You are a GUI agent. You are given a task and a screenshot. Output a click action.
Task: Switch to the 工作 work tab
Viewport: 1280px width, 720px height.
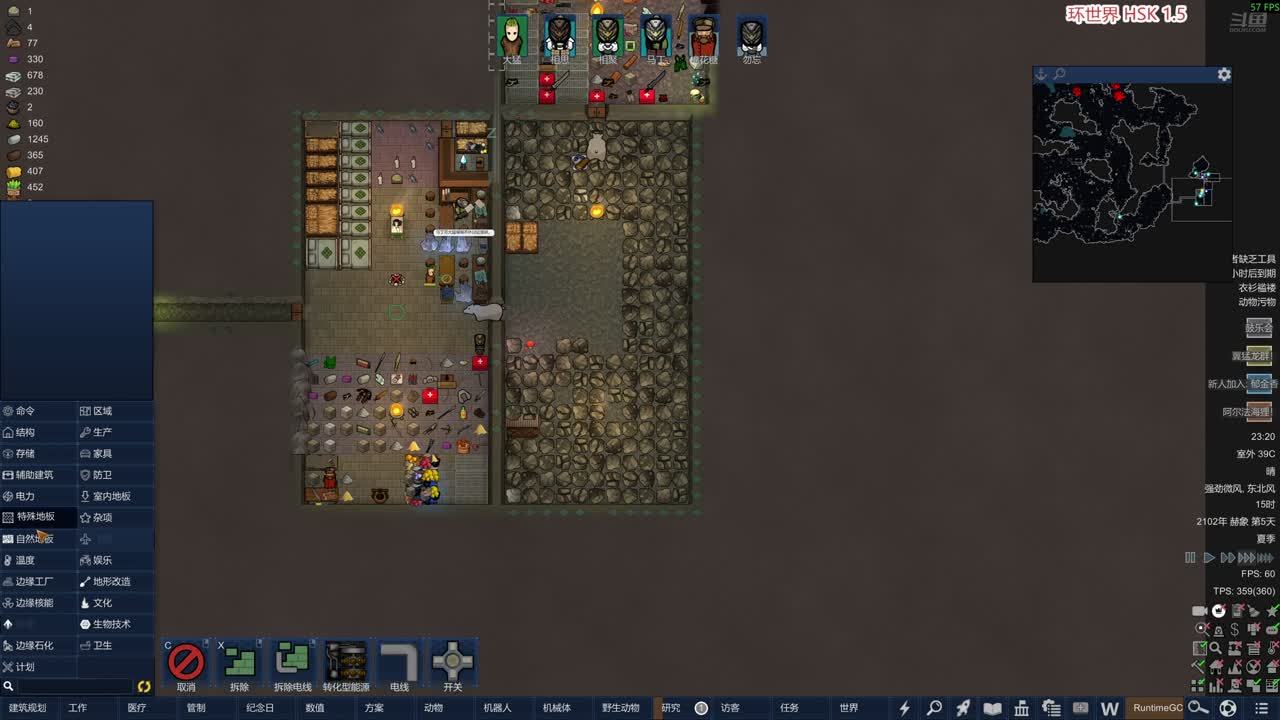pyautogui.click(x=78, y=708)
